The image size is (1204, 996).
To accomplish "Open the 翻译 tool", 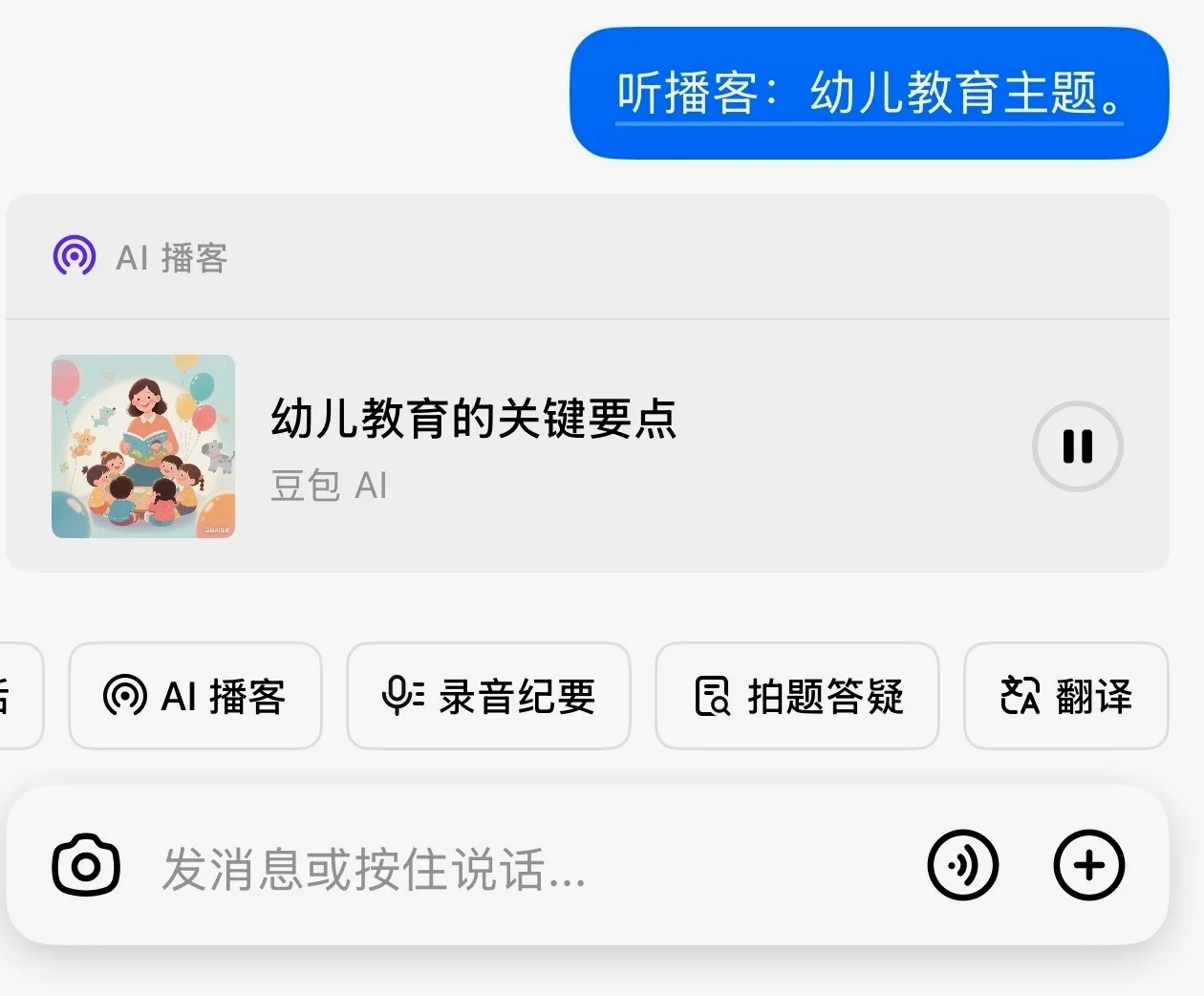I will [1065, 696].
